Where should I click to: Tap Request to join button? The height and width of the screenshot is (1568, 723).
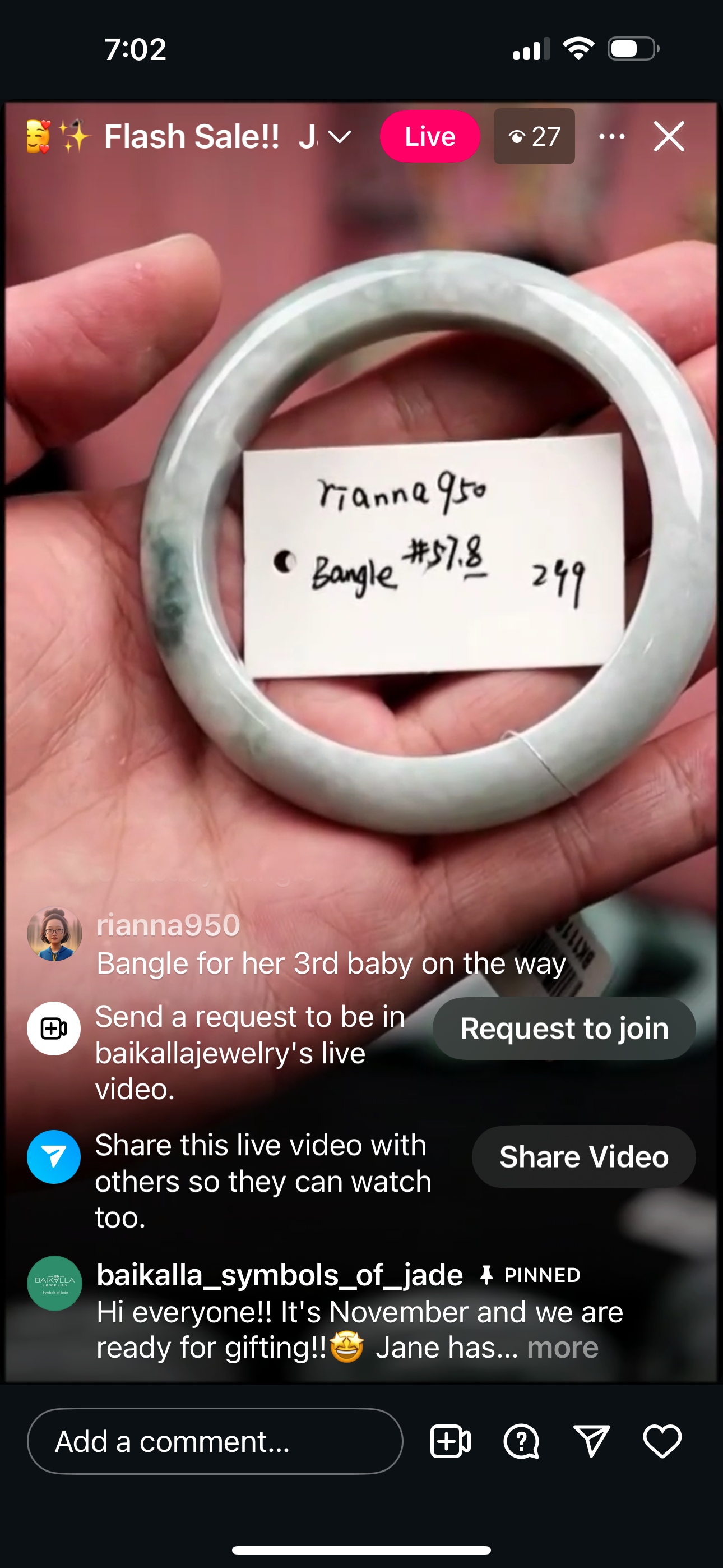click(564, 1029)
